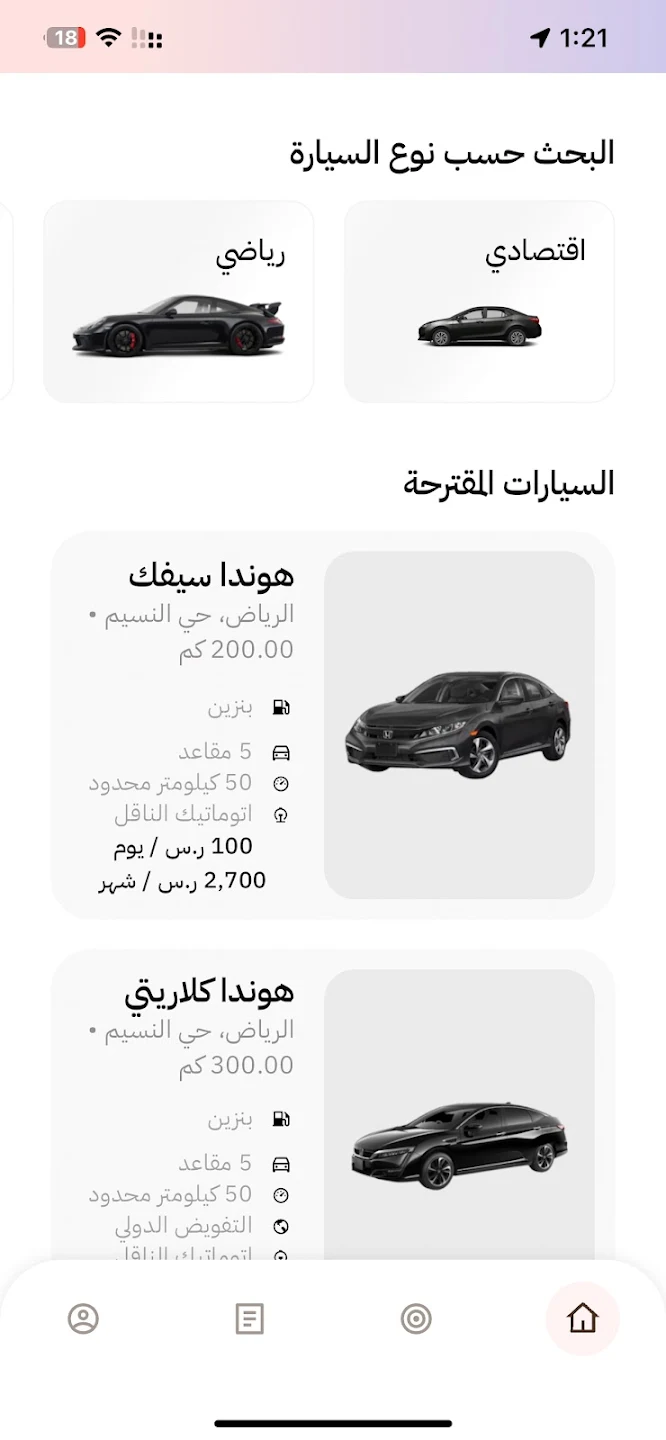Go to the profile tab
Image resolution: width=666 pixels, height=1440 pixels.
[83, 1319]
